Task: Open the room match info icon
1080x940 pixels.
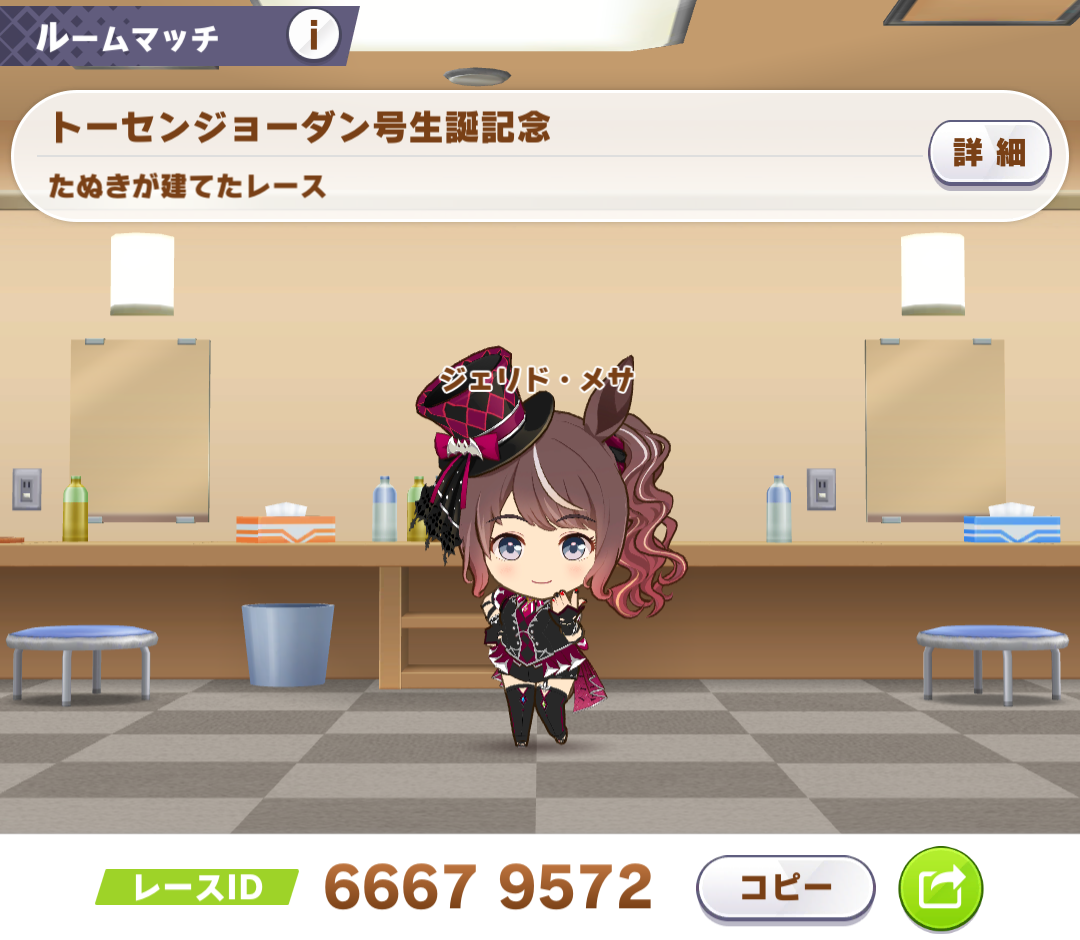Action: (314, 37)
